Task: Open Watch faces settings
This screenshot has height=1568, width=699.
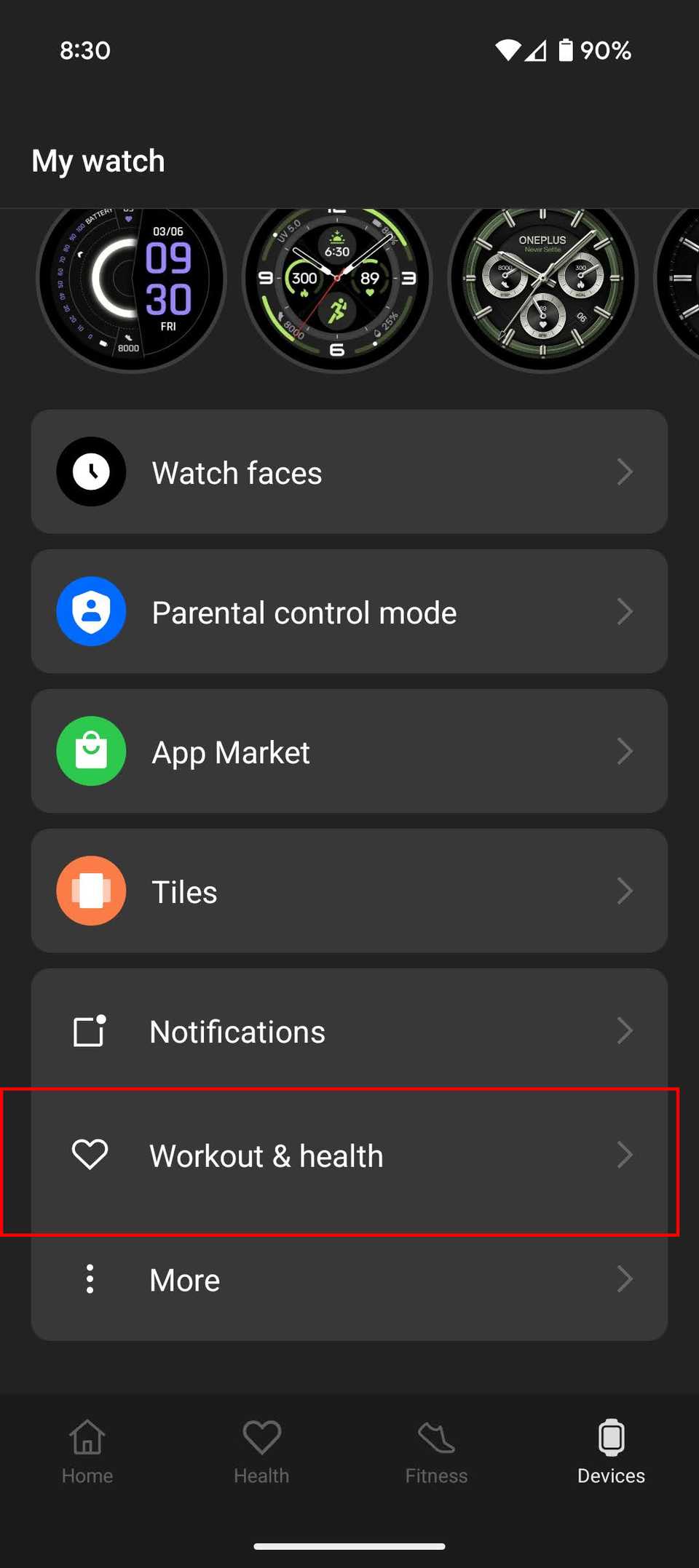Action: pos(349,472)
